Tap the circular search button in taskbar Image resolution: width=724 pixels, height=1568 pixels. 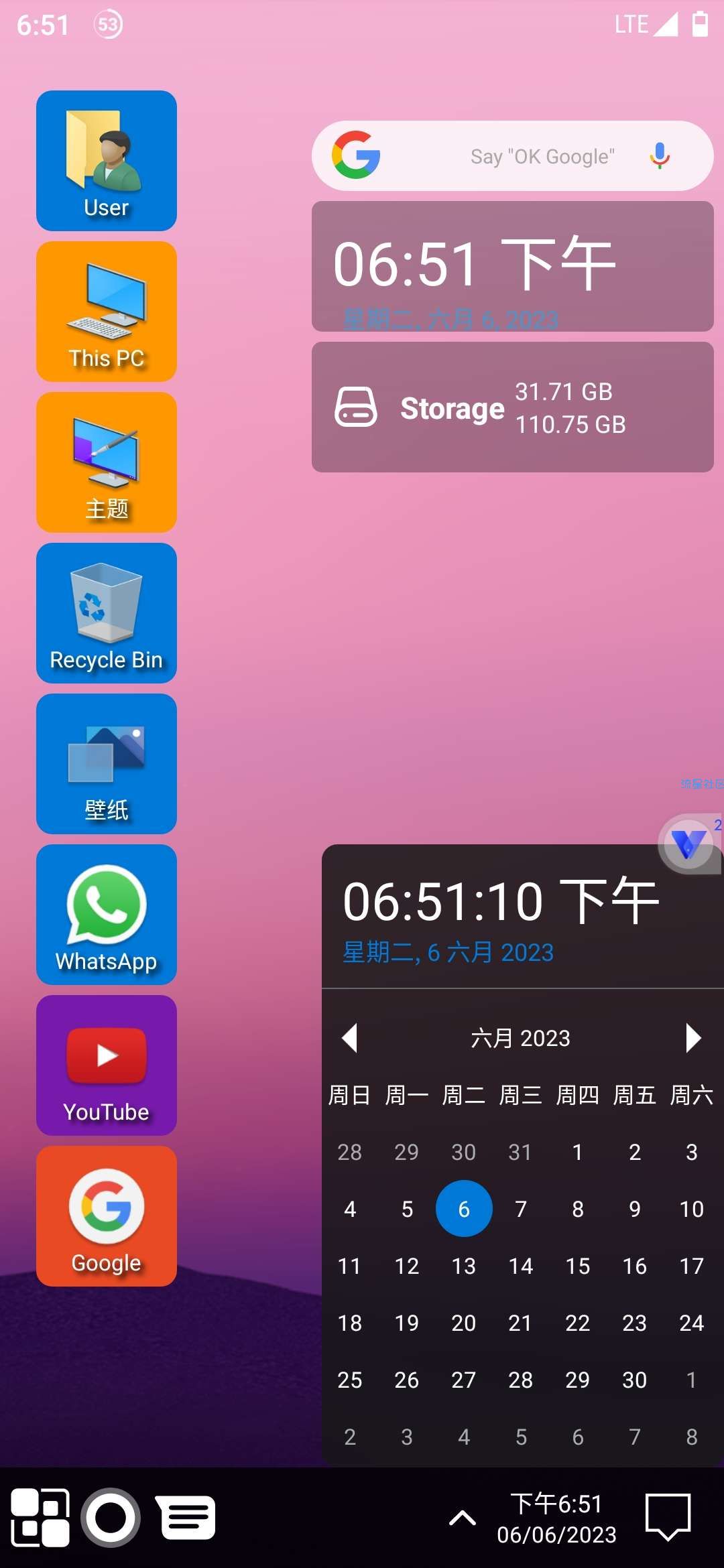[x=111, y=1518]
